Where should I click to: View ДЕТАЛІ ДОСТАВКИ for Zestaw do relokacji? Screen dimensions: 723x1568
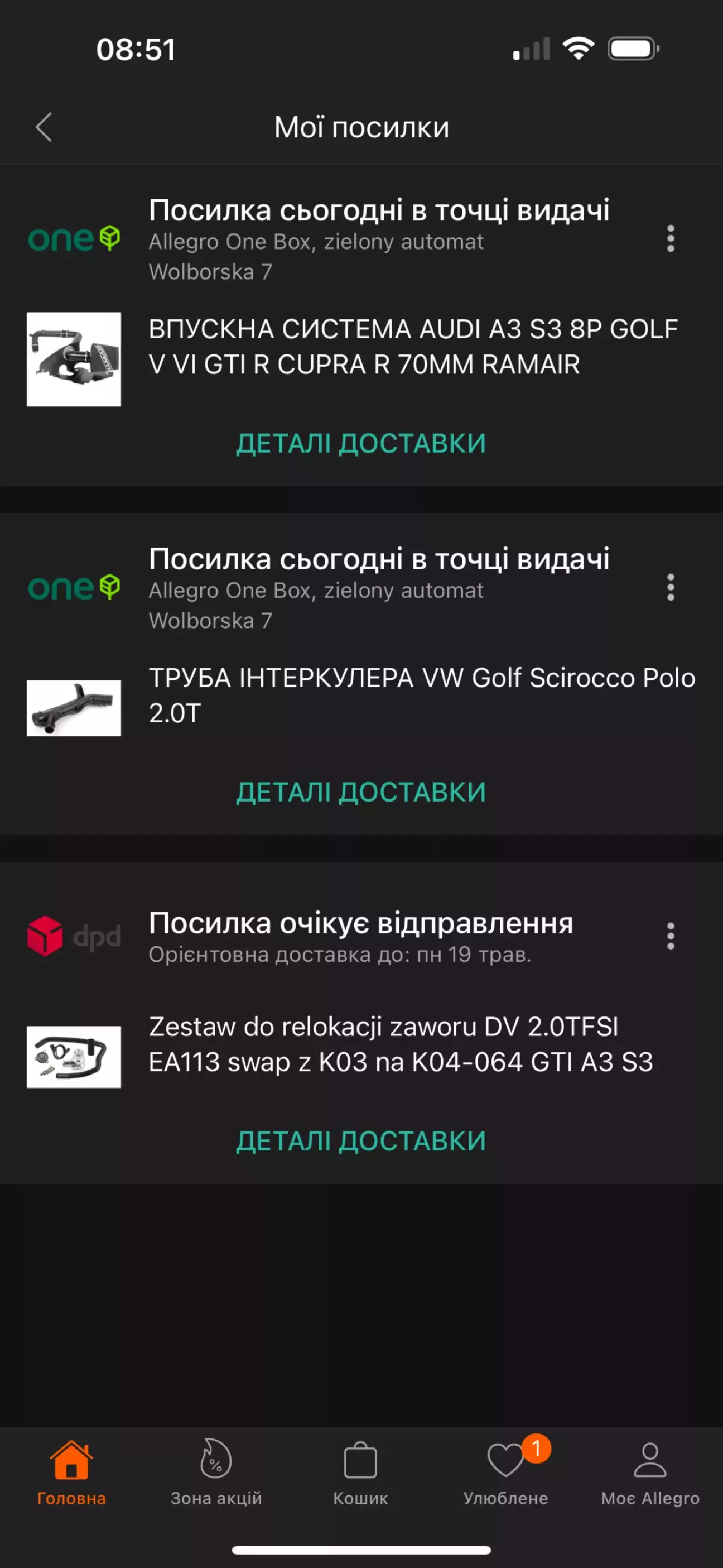pos(361,1141)
